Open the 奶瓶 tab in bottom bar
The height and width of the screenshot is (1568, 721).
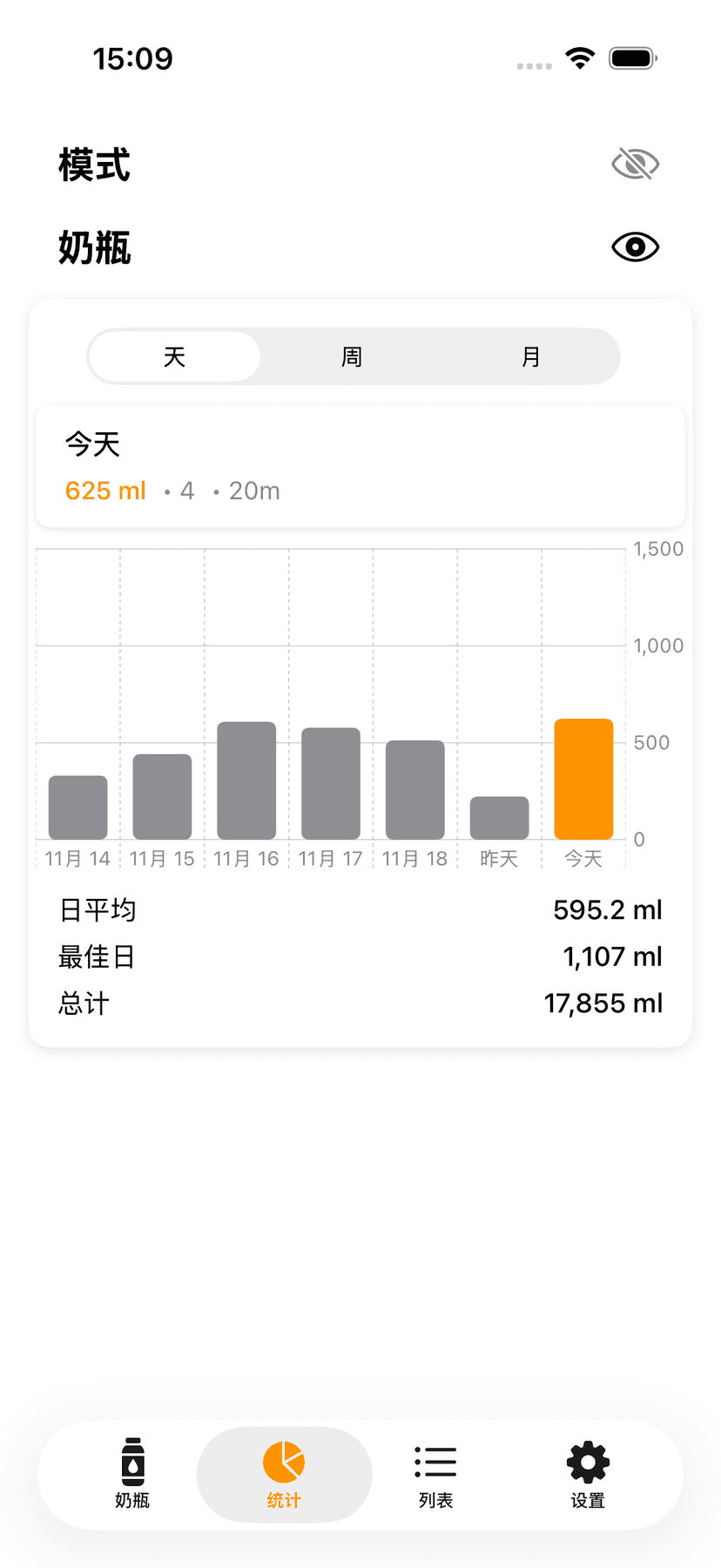click(x=132, y=1474)
